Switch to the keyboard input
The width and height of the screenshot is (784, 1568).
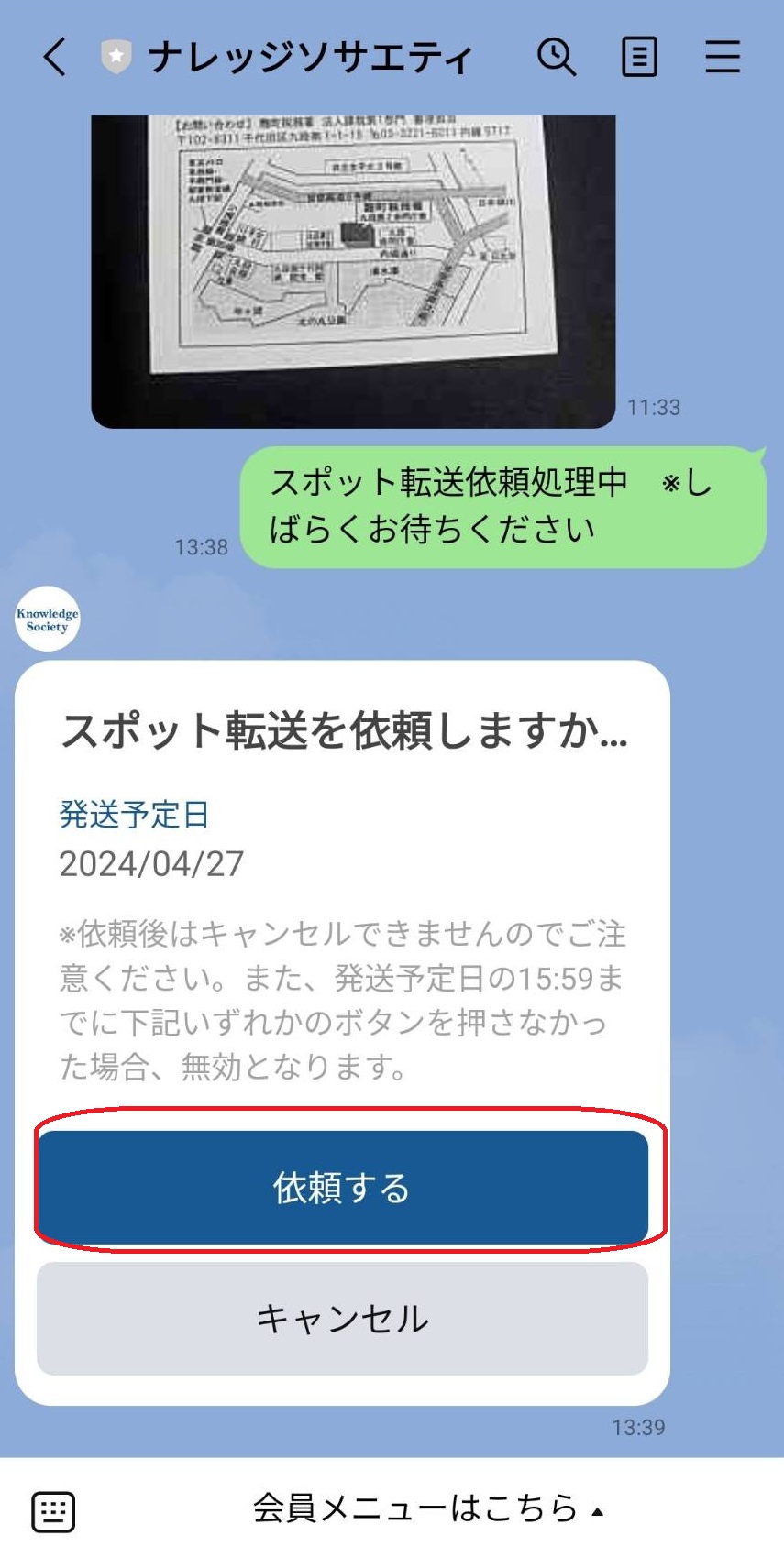pyautogui.click(x=53, y=1511)
